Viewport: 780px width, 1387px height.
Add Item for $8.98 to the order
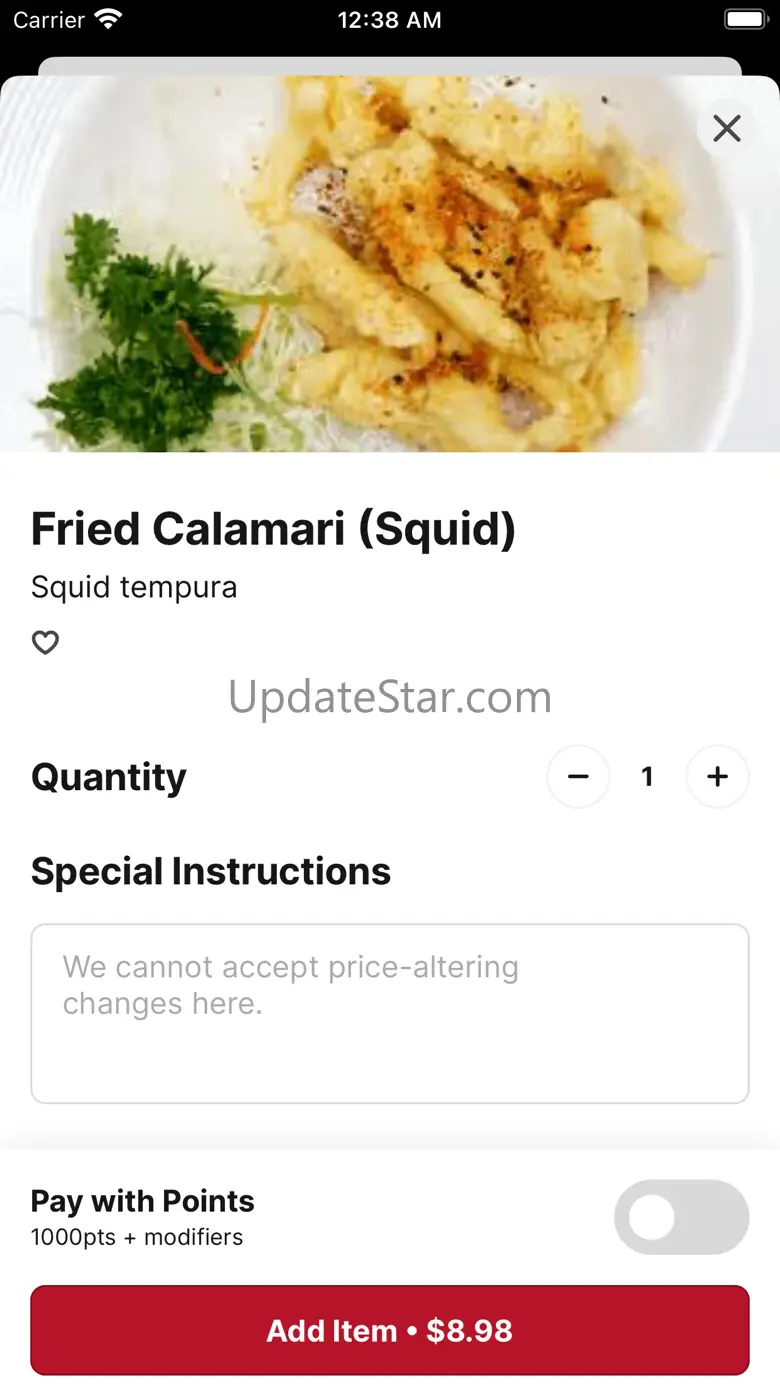[x=390, y=1330]
